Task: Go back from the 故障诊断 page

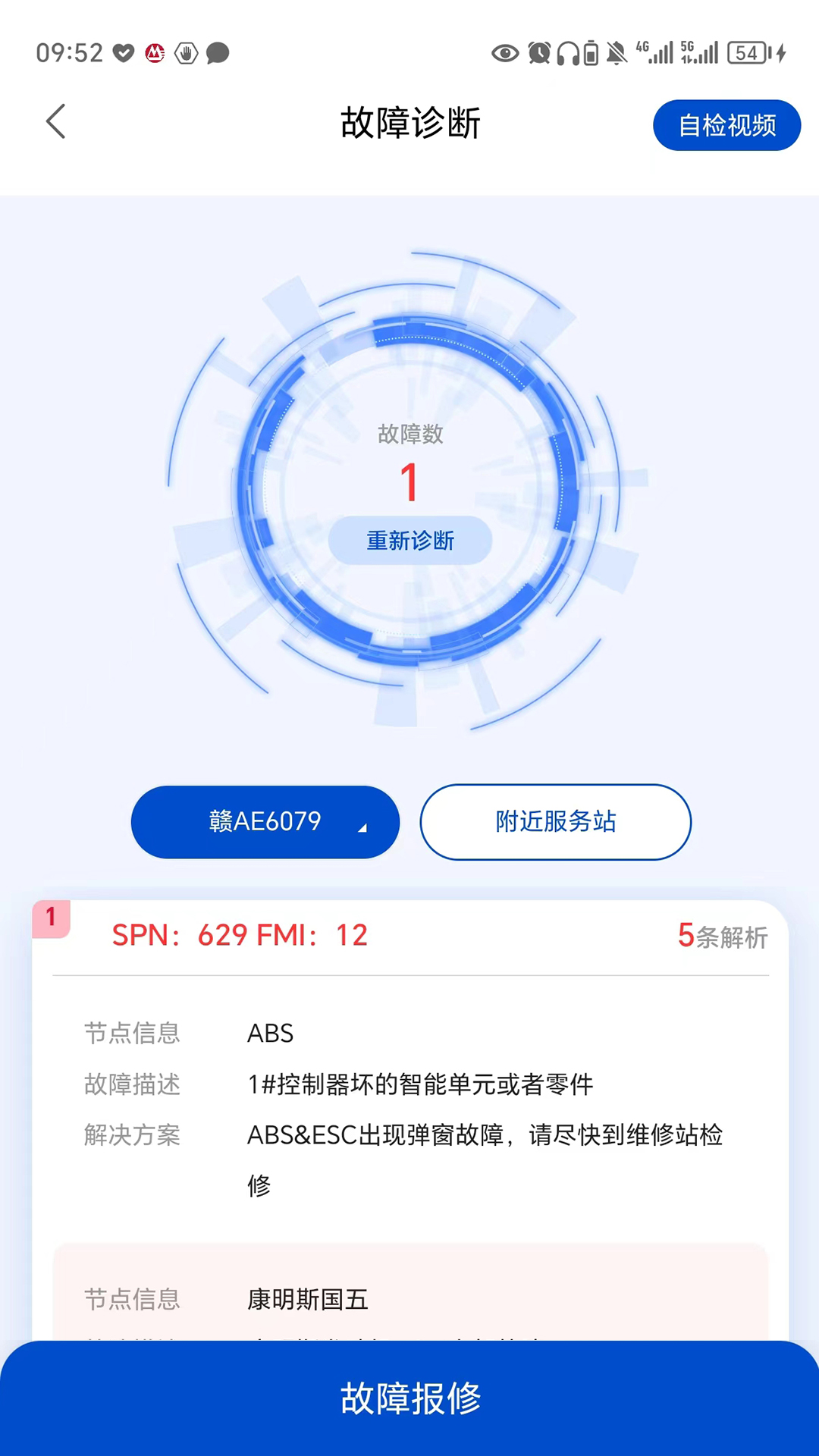Action: coord(56,122)
